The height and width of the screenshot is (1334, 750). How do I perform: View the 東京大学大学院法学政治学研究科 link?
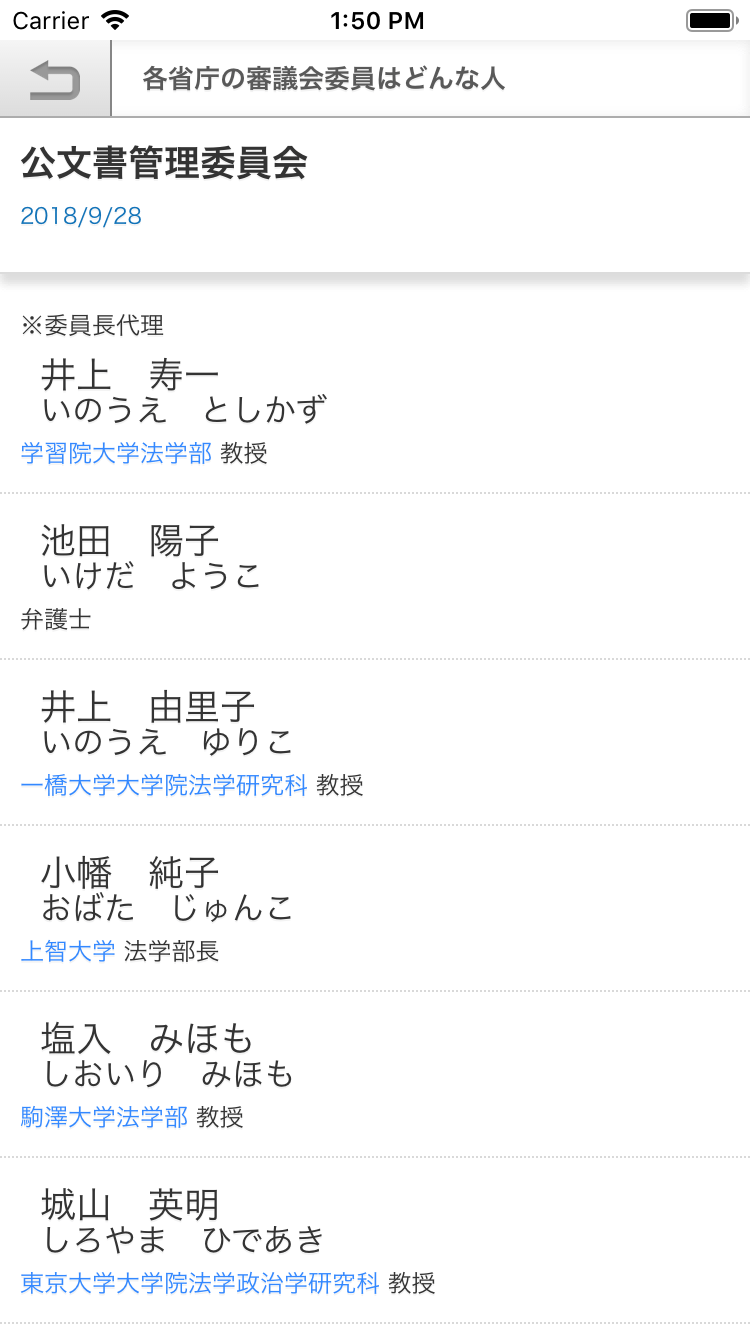(200, 1283)
